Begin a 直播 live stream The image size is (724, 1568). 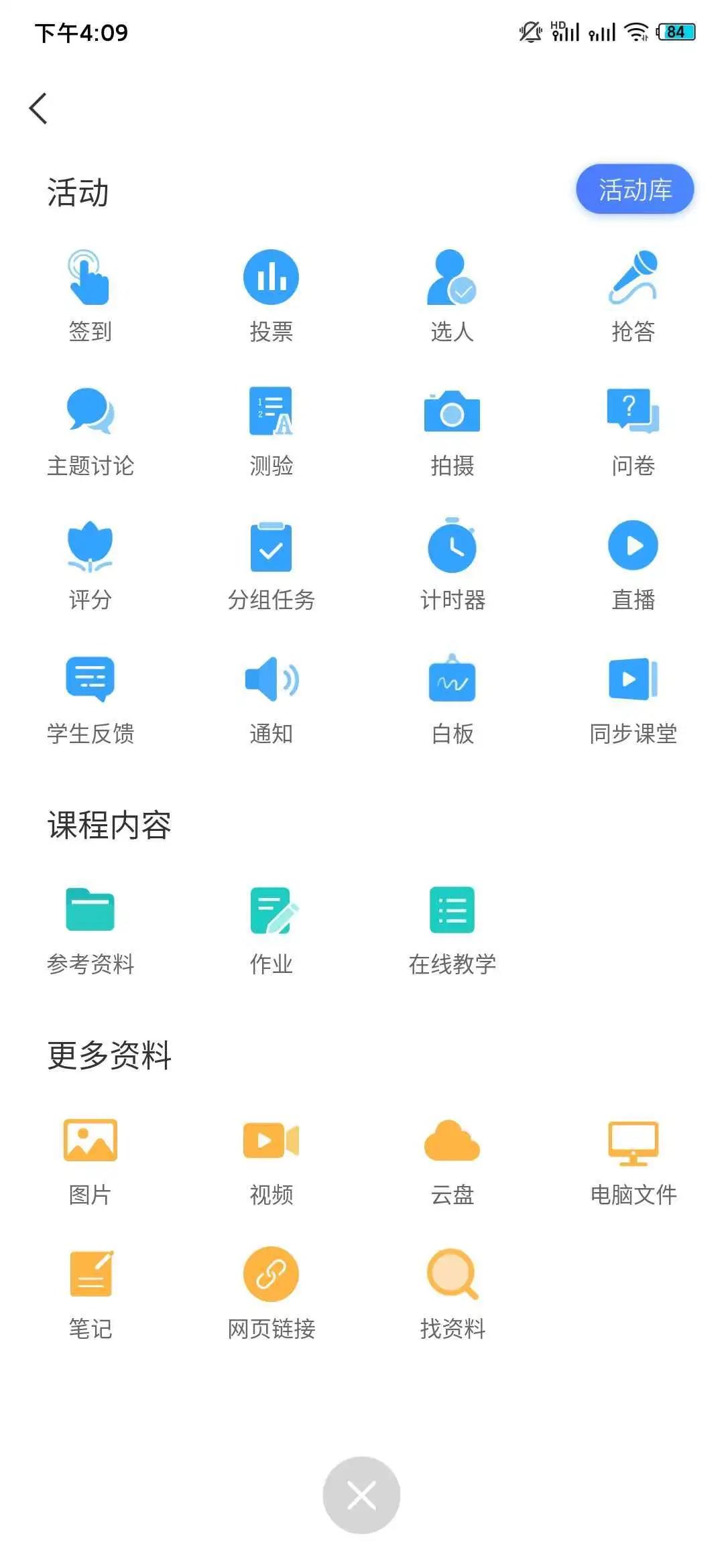(x=633, y=565)
